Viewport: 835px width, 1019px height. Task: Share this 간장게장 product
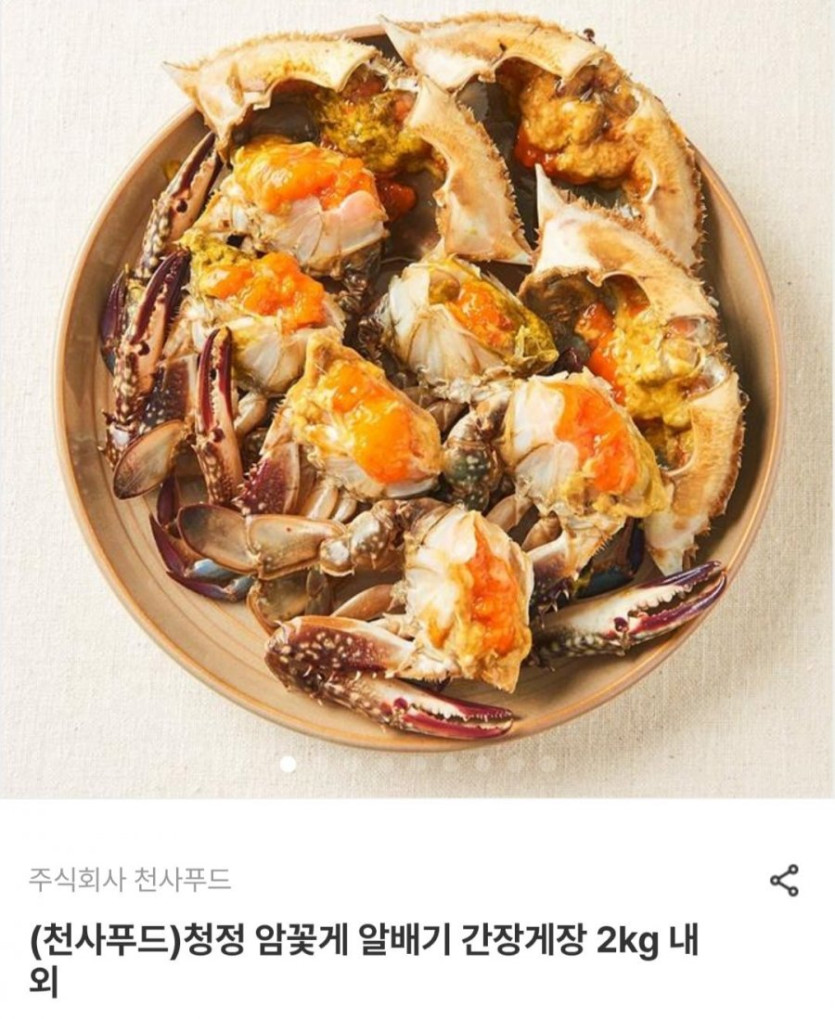point(784,880)
